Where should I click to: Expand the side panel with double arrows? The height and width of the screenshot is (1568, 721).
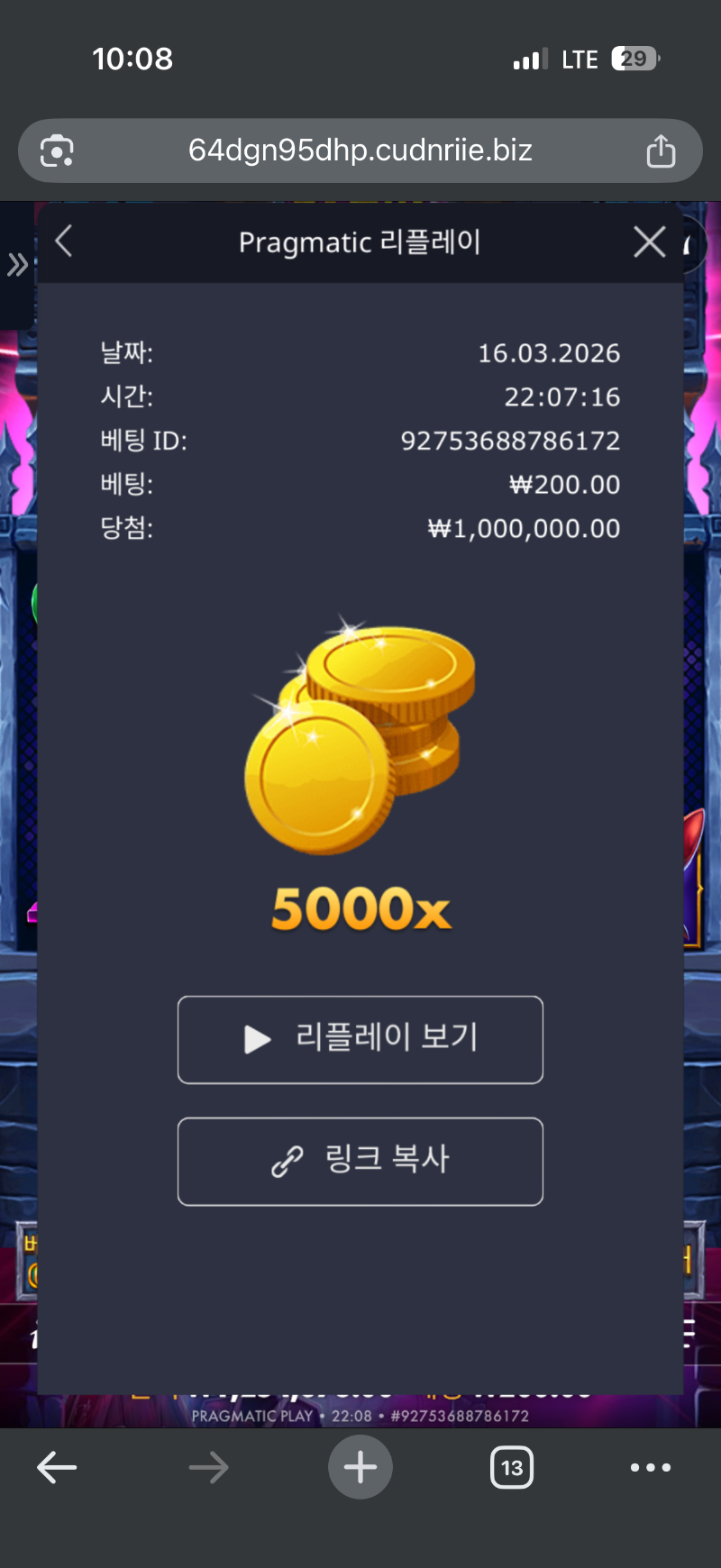coord(17,265)
